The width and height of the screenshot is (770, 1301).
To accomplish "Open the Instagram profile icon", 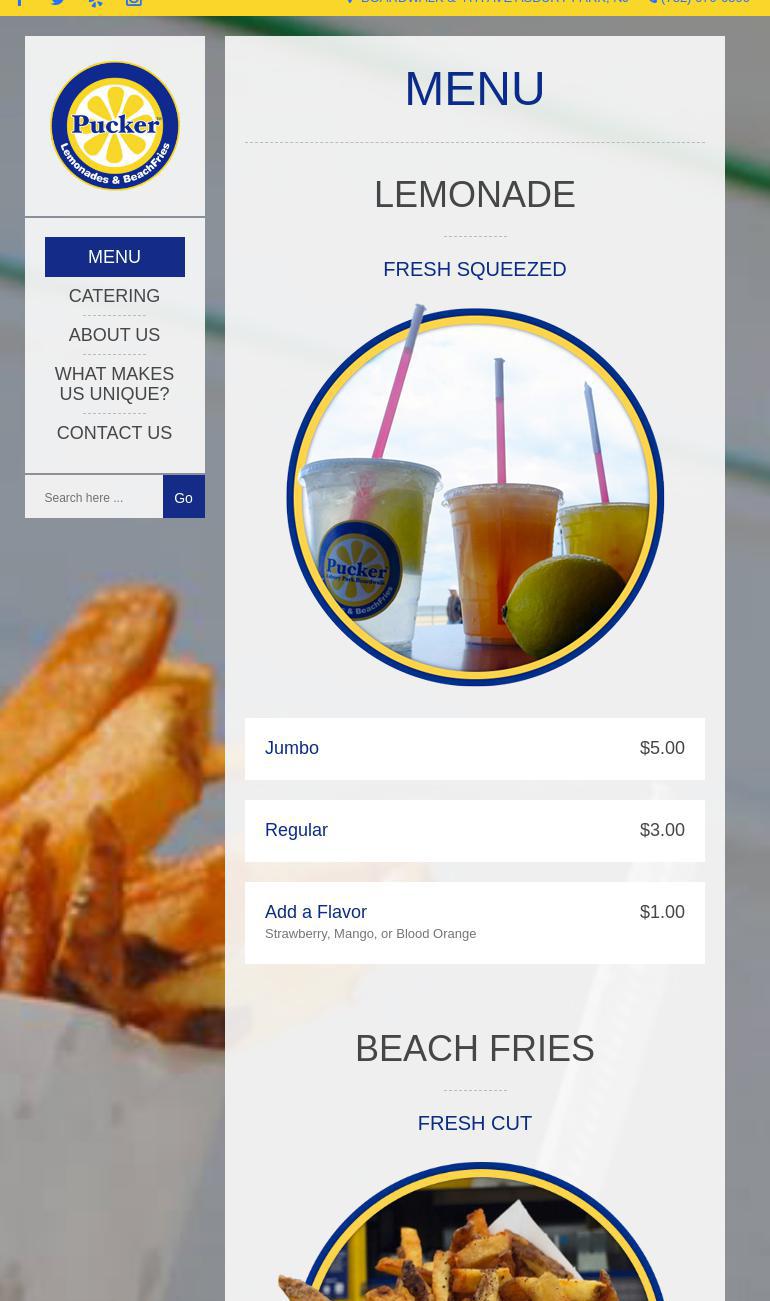I will pos(134,2).
